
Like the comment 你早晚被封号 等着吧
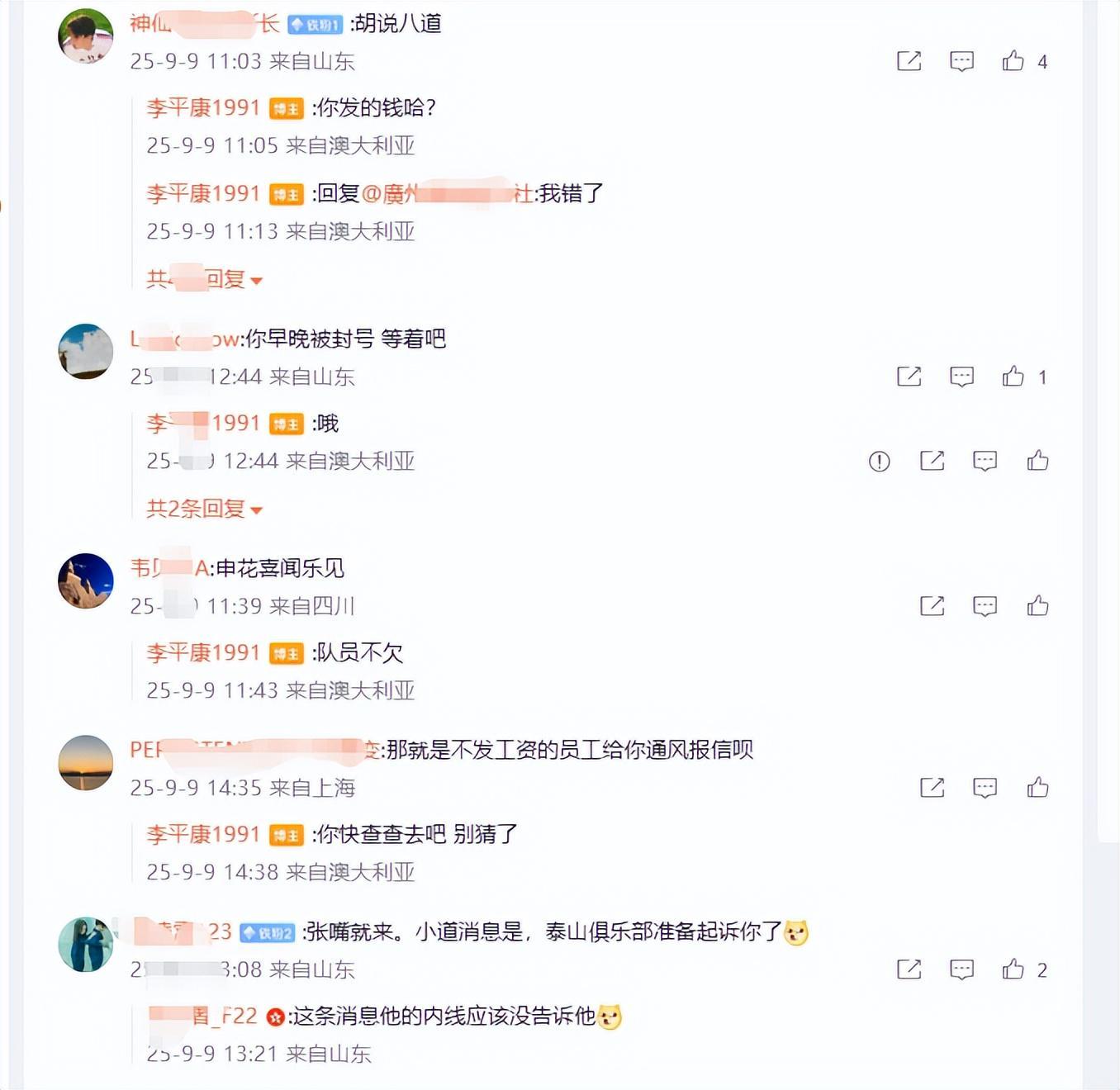click(x=1013, y=377)
